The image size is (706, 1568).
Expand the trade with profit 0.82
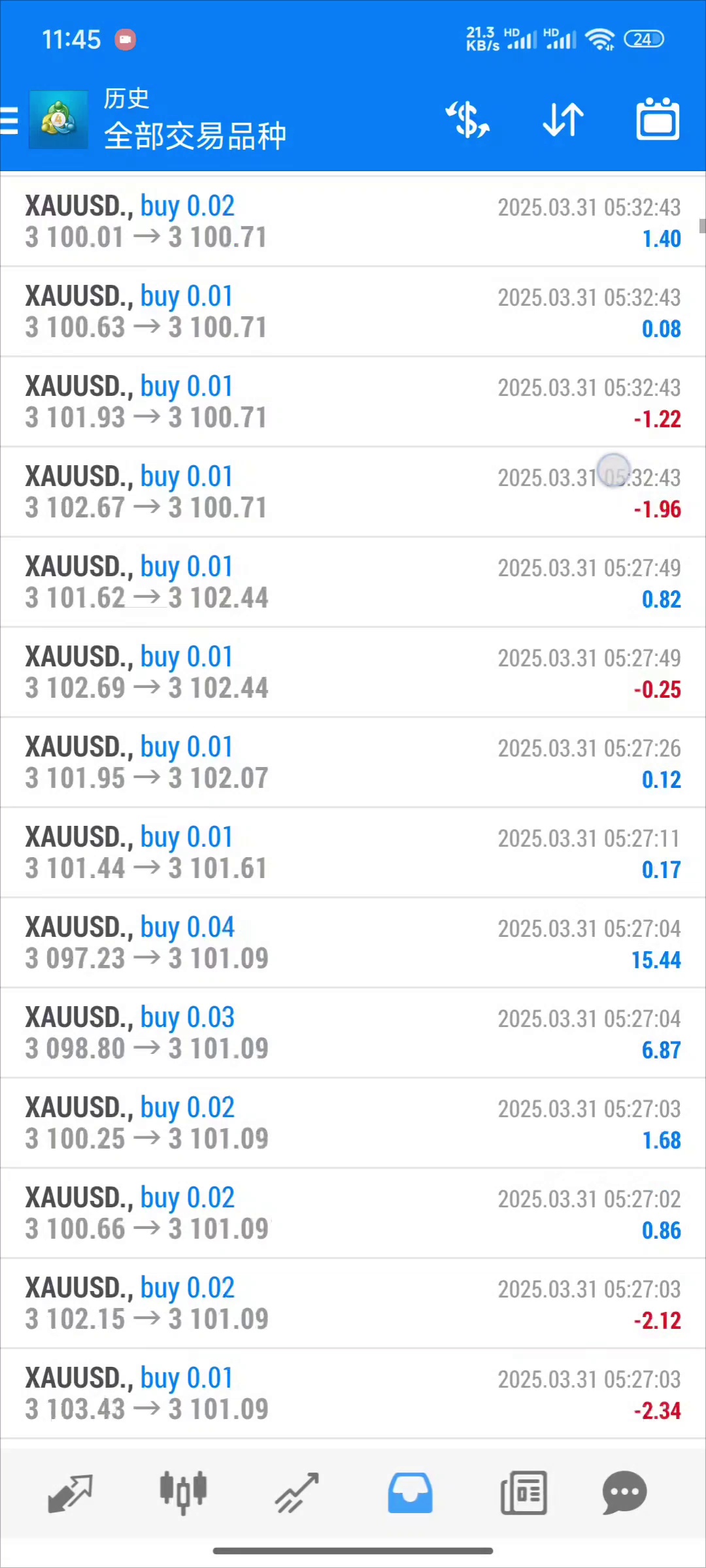(x=353, y=582)
